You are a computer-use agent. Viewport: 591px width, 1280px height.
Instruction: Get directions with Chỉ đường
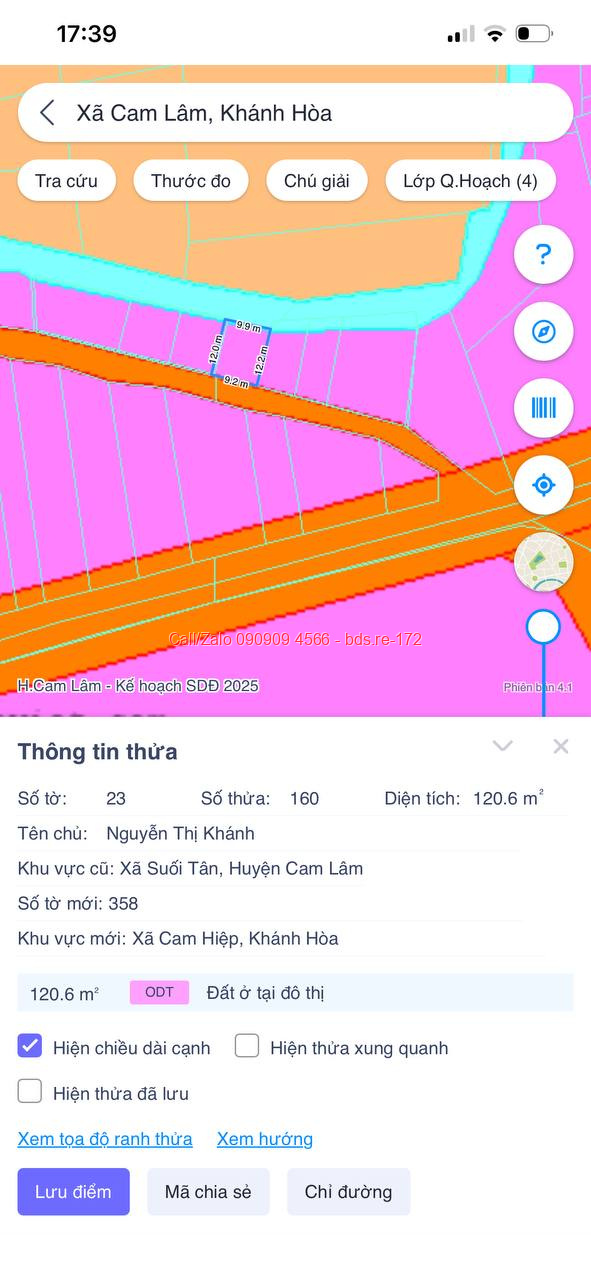tap(348, 1192)
